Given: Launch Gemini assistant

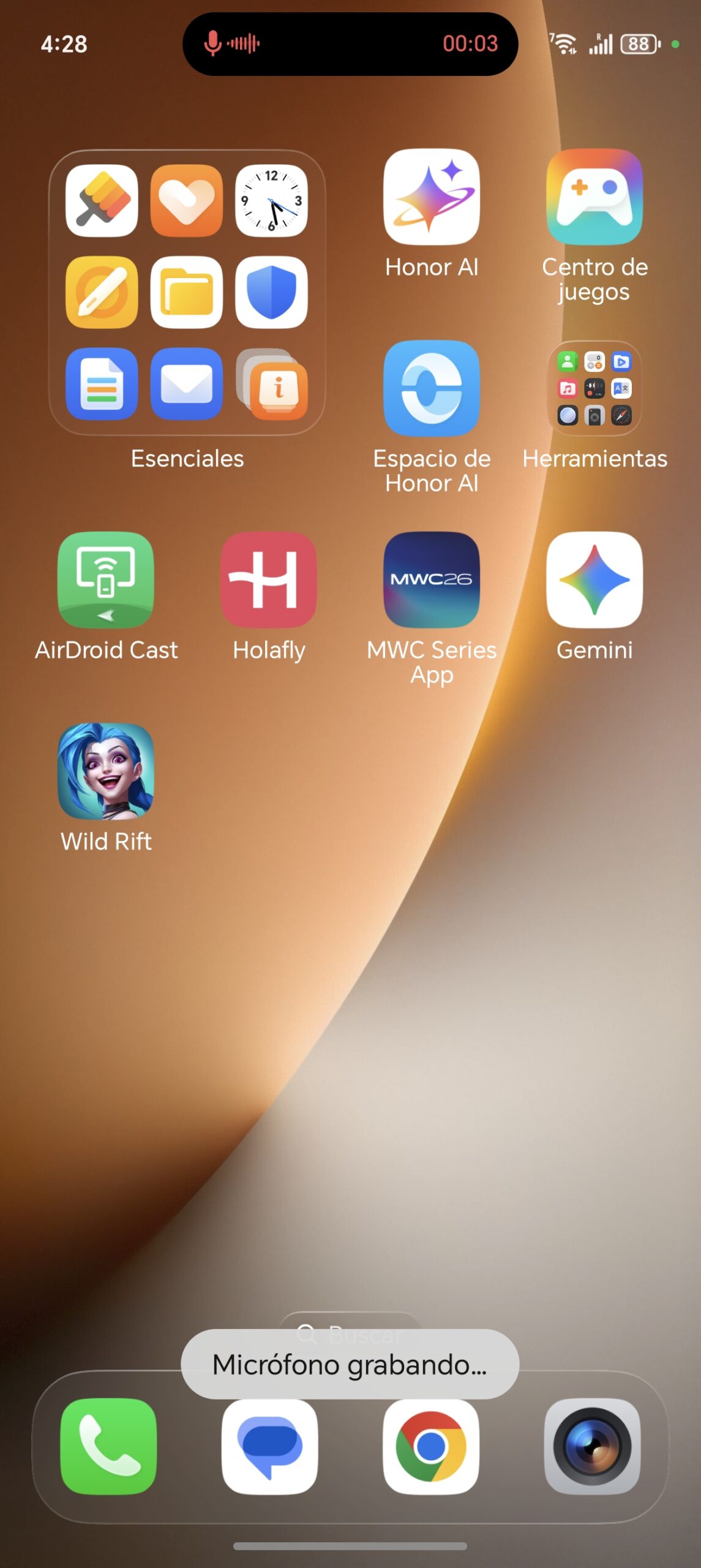Looking at the screenshot, I should (x=594, y=579).
